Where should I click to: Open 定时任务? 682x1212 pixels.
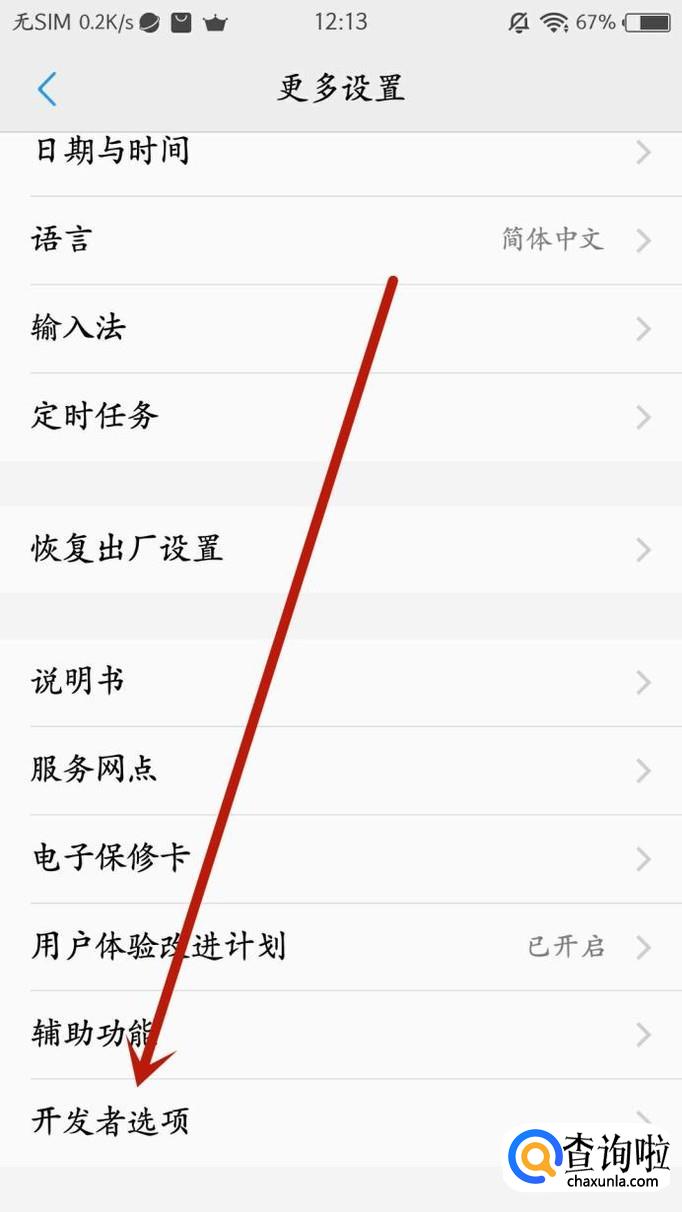pyautogui.click(x=341, y=416)
